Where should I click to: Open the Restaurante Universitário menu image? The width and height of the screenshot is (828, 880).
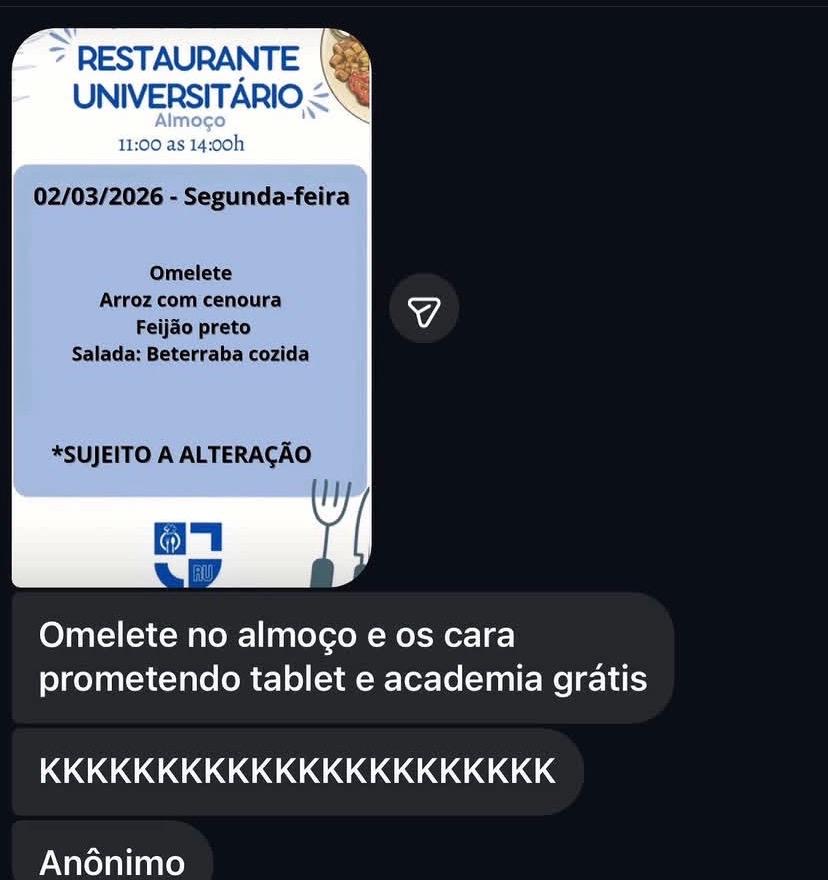pyautogui.click(x=191, y=308)
